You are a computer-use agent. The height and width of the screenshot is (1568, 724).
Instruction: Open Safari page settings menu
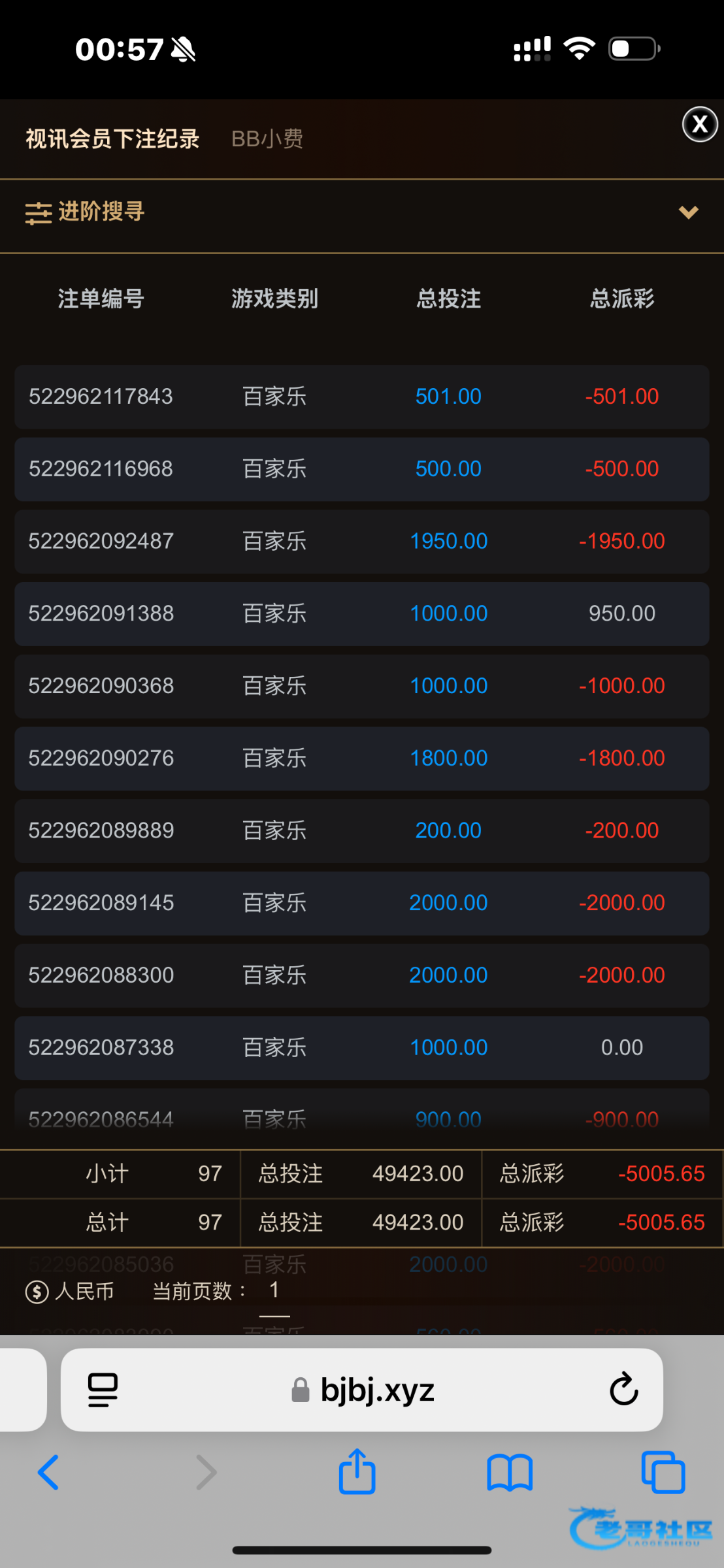[x=103, y=1389]
